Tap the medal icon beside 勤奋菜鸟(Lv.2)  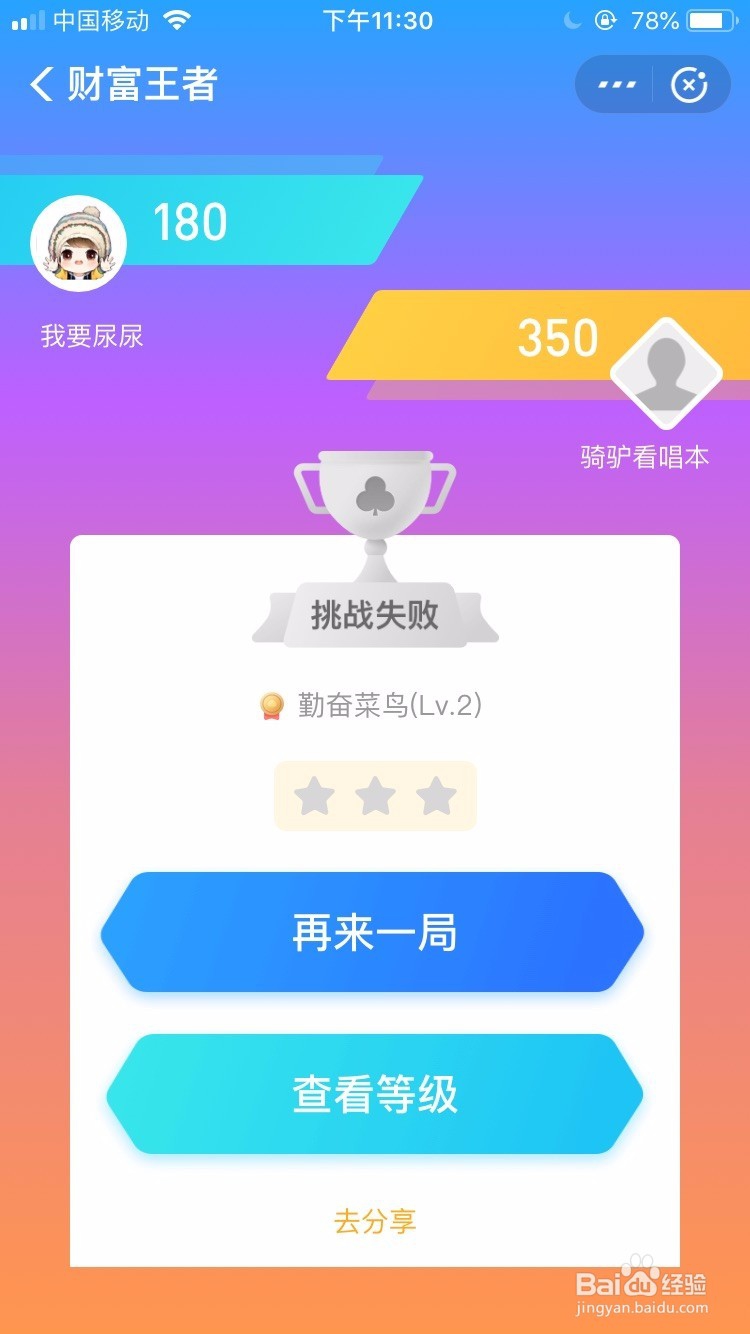point(272,704)
